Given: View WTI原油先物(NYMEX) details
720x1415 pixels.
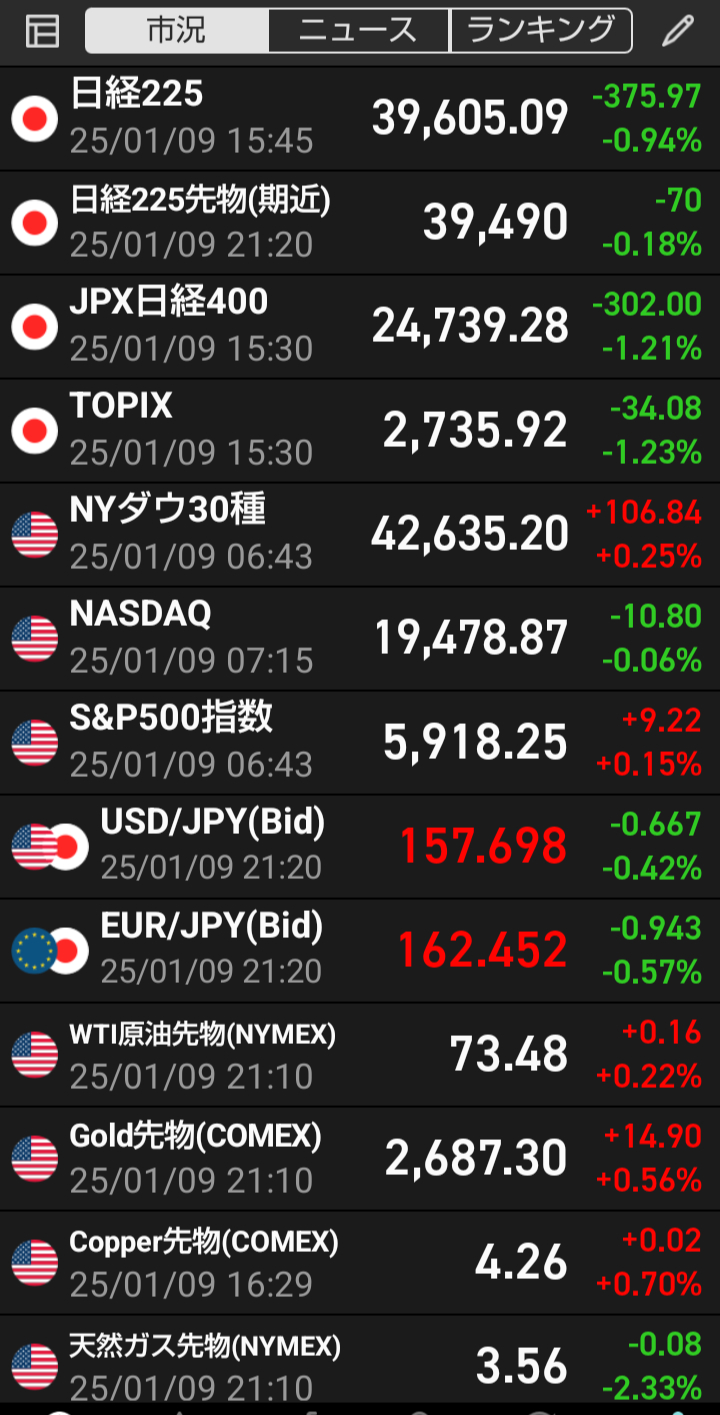Looking at the screenshot, I should tap(360, 1054).
